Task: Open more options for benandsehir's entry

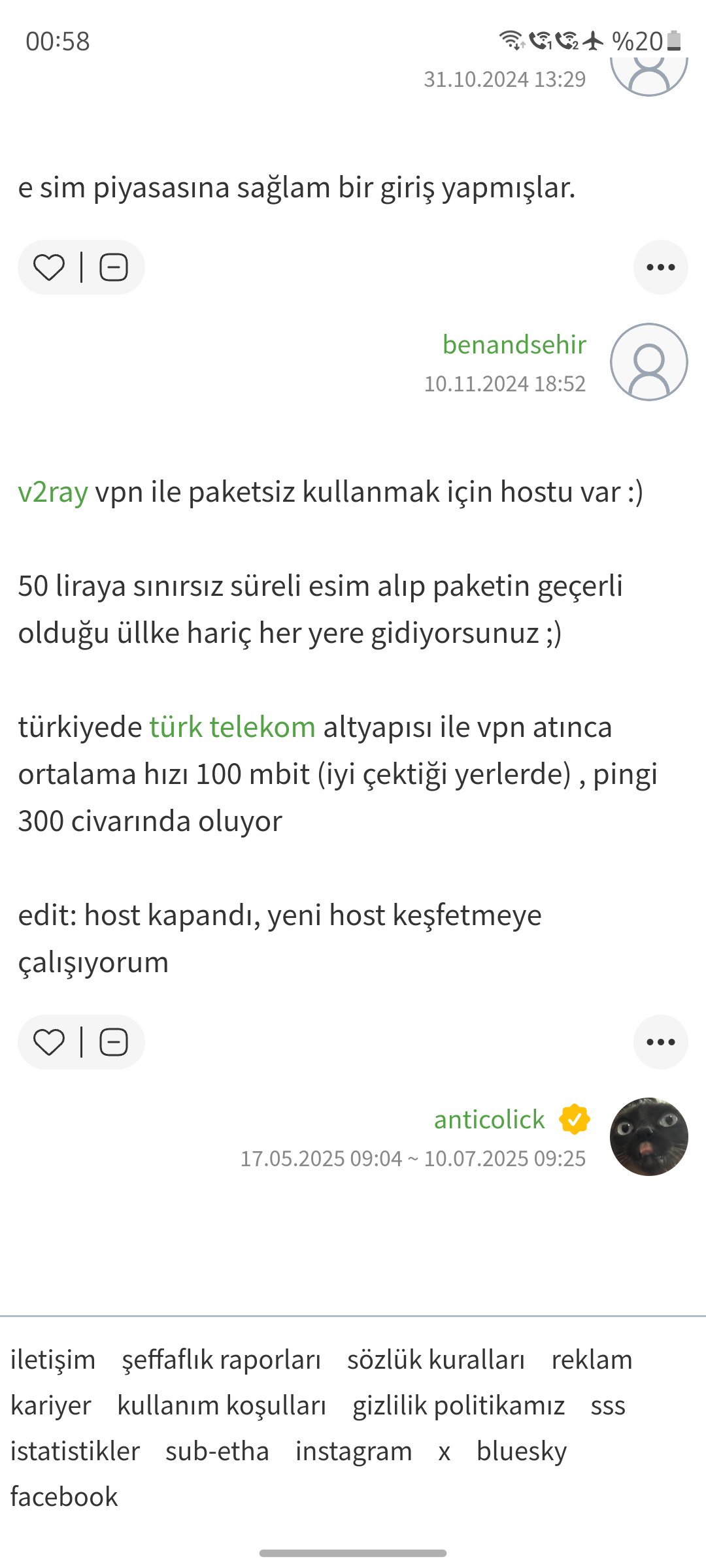Action: 660,1042
